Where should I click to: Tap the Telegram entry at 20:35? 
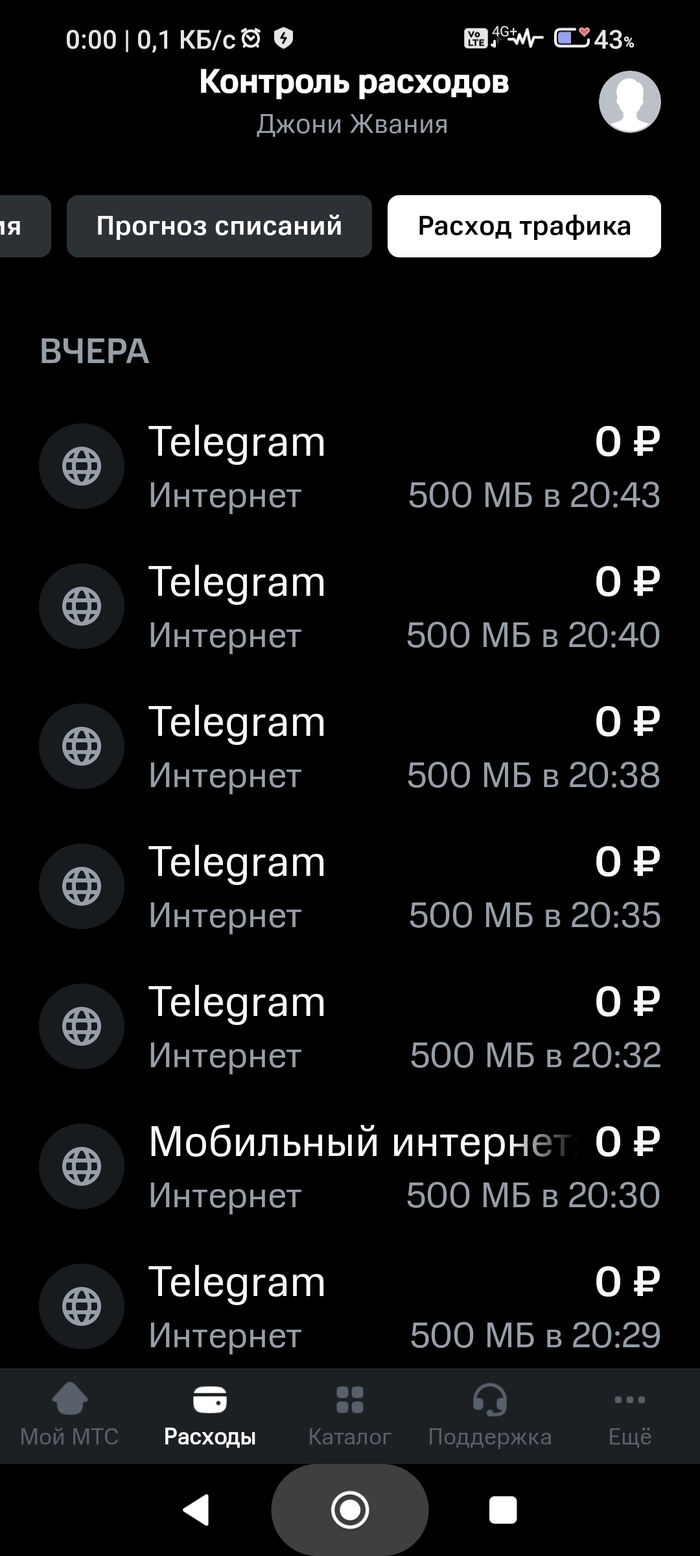coord(350,887)
